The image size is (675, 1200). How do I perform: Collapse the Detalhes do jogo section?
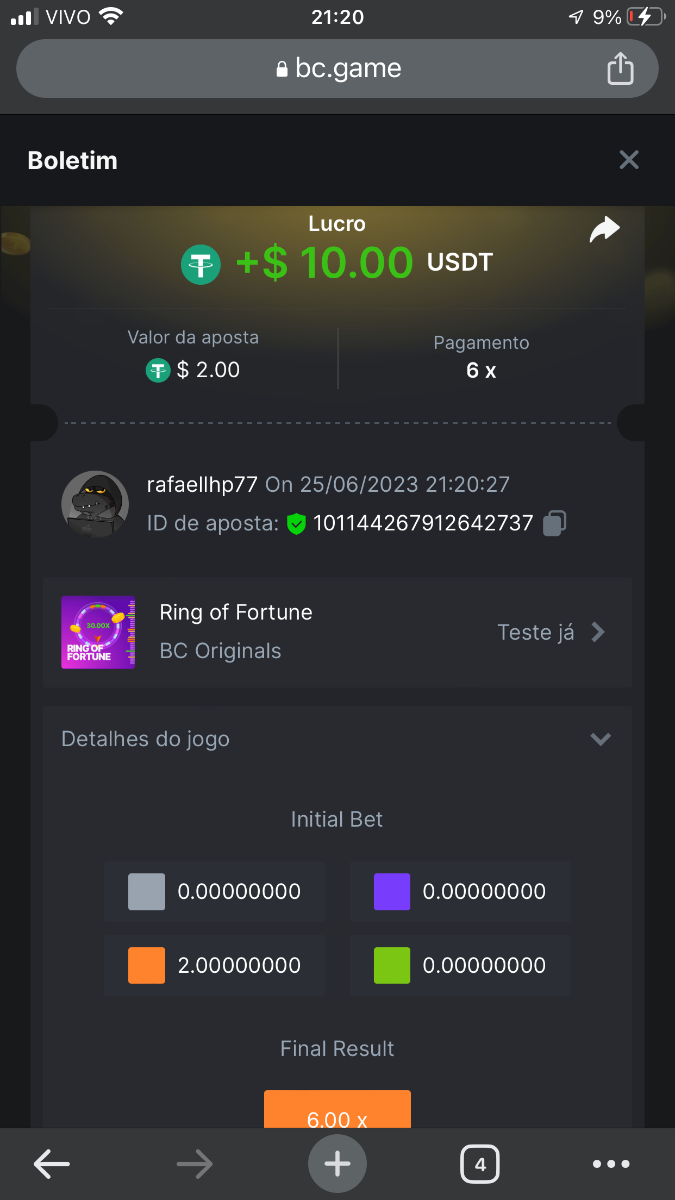tap(600, 740)
